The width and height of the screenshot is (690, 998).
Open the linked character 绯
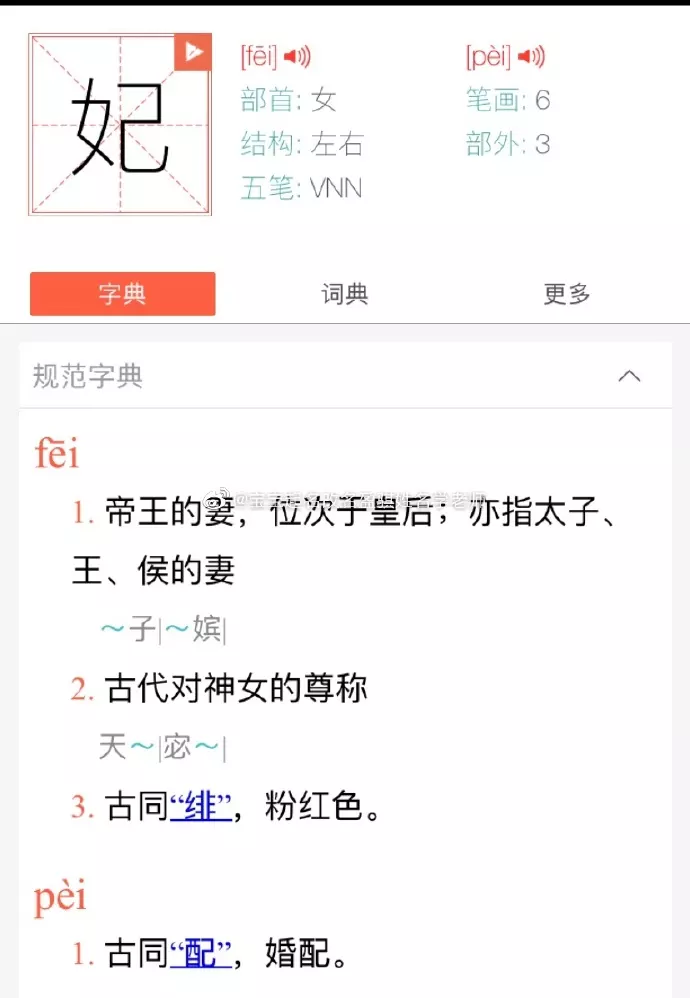[x=201, y=807]
